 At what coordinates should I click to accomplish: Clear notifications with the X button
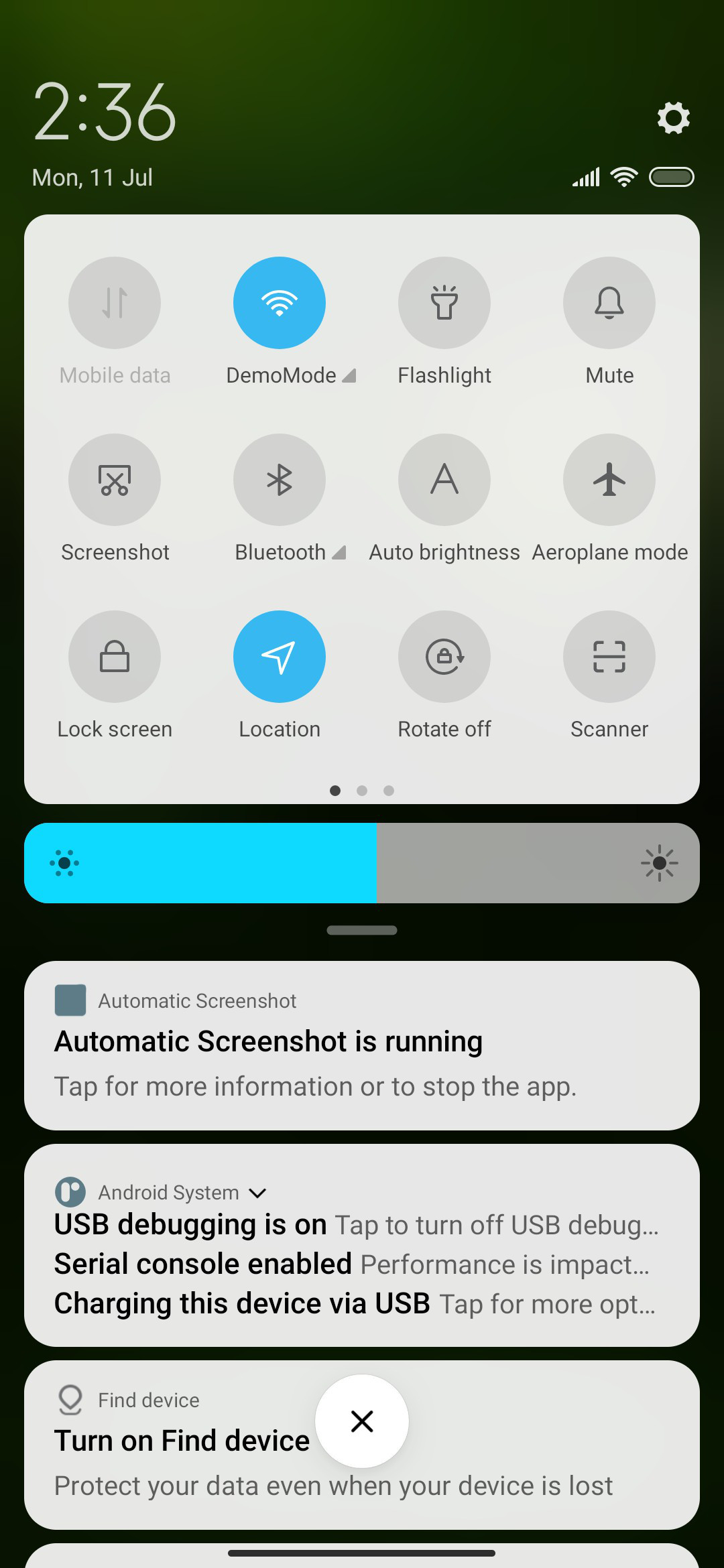click(x=362, y=1421)
